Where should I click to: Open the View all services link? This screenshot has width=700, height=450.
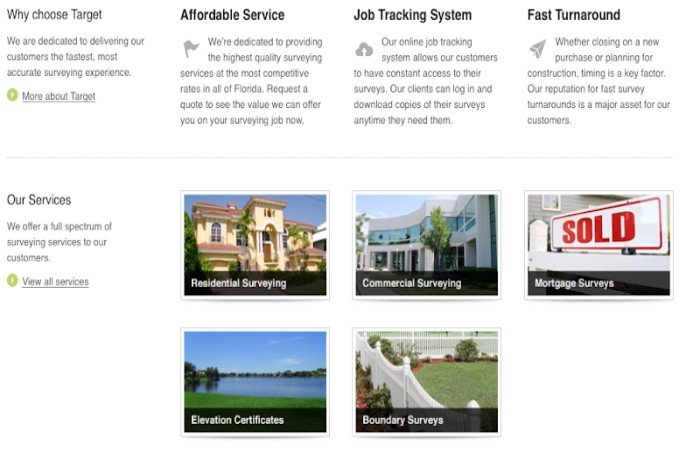click(x=55, y=282)
